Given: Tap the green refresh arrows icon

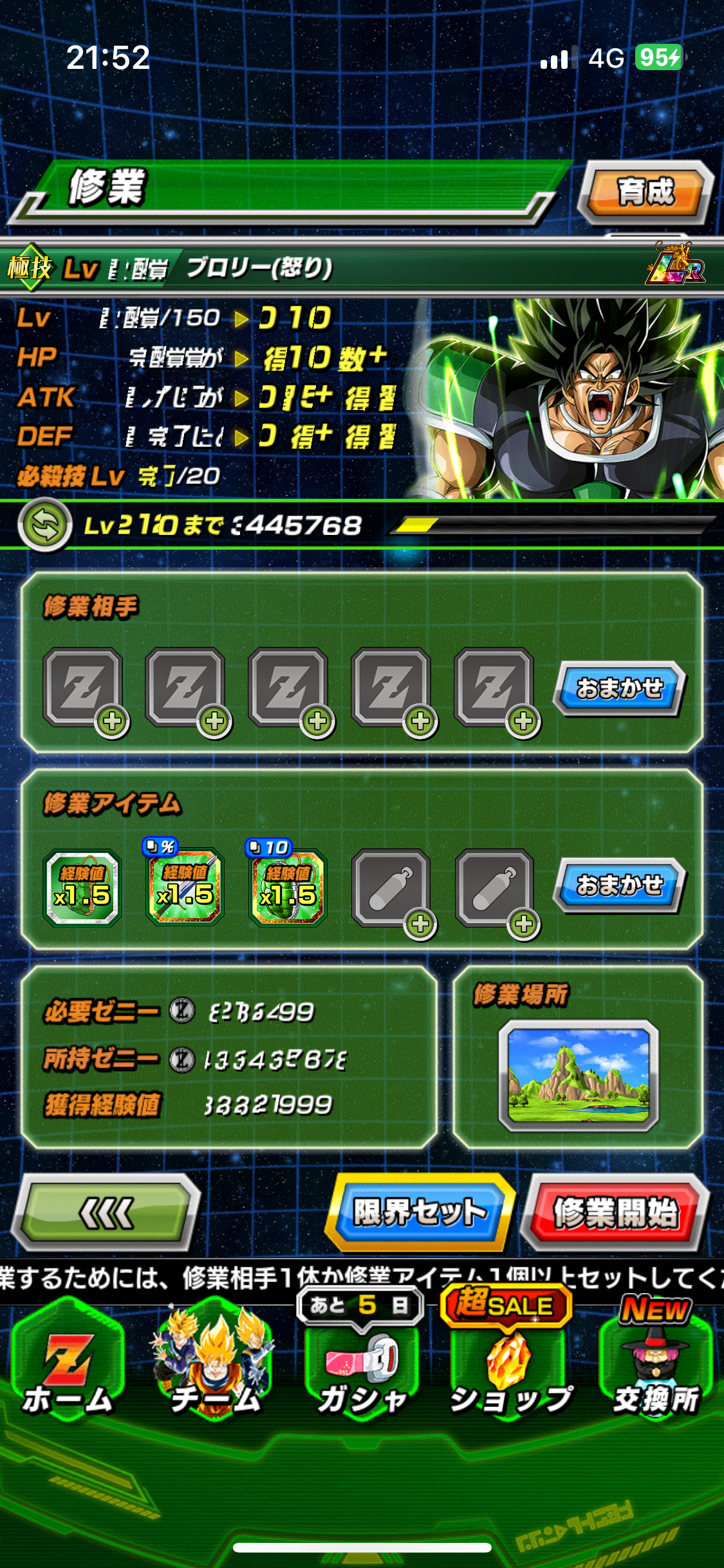Looking at the screenshot, I should pos(44,525).
